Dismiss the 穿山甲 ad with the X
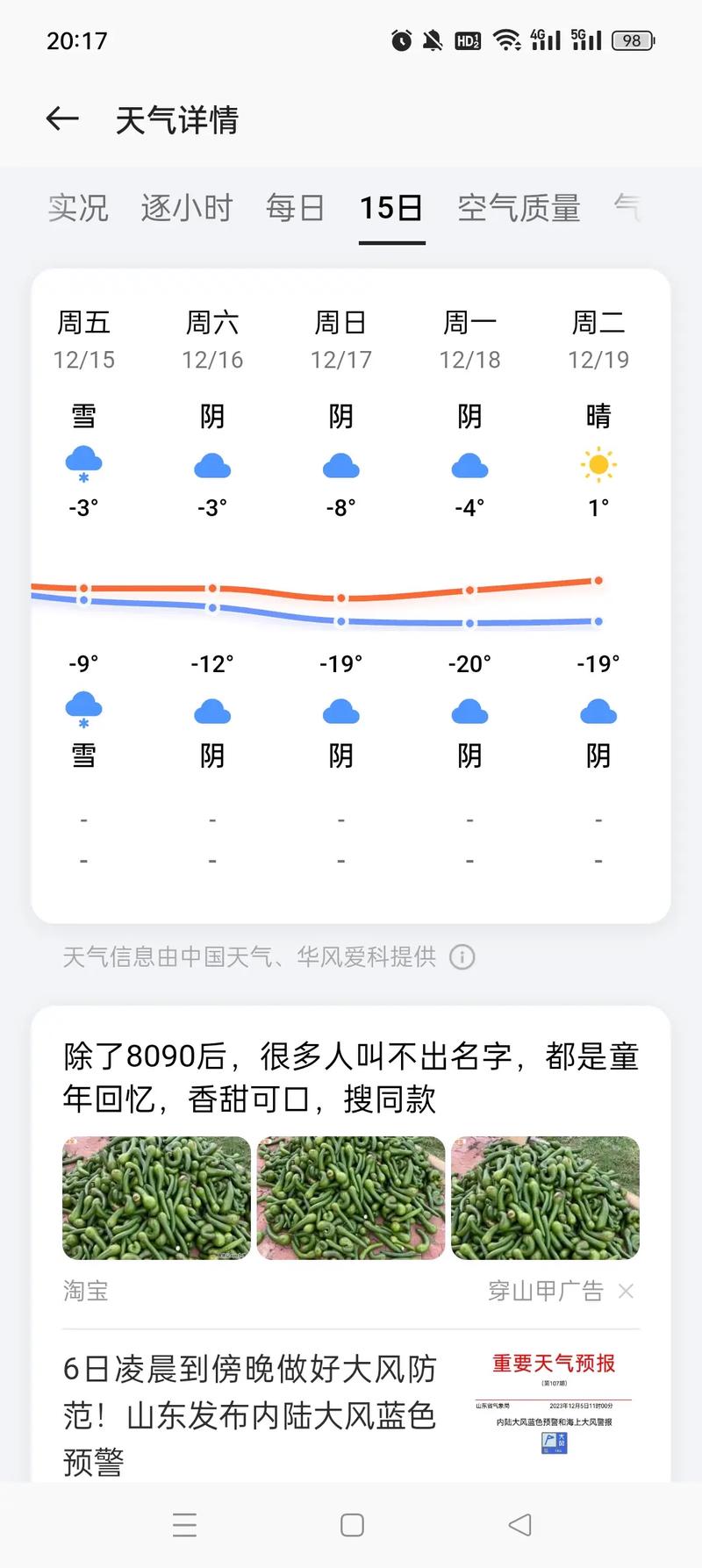 click(627, 1291)
